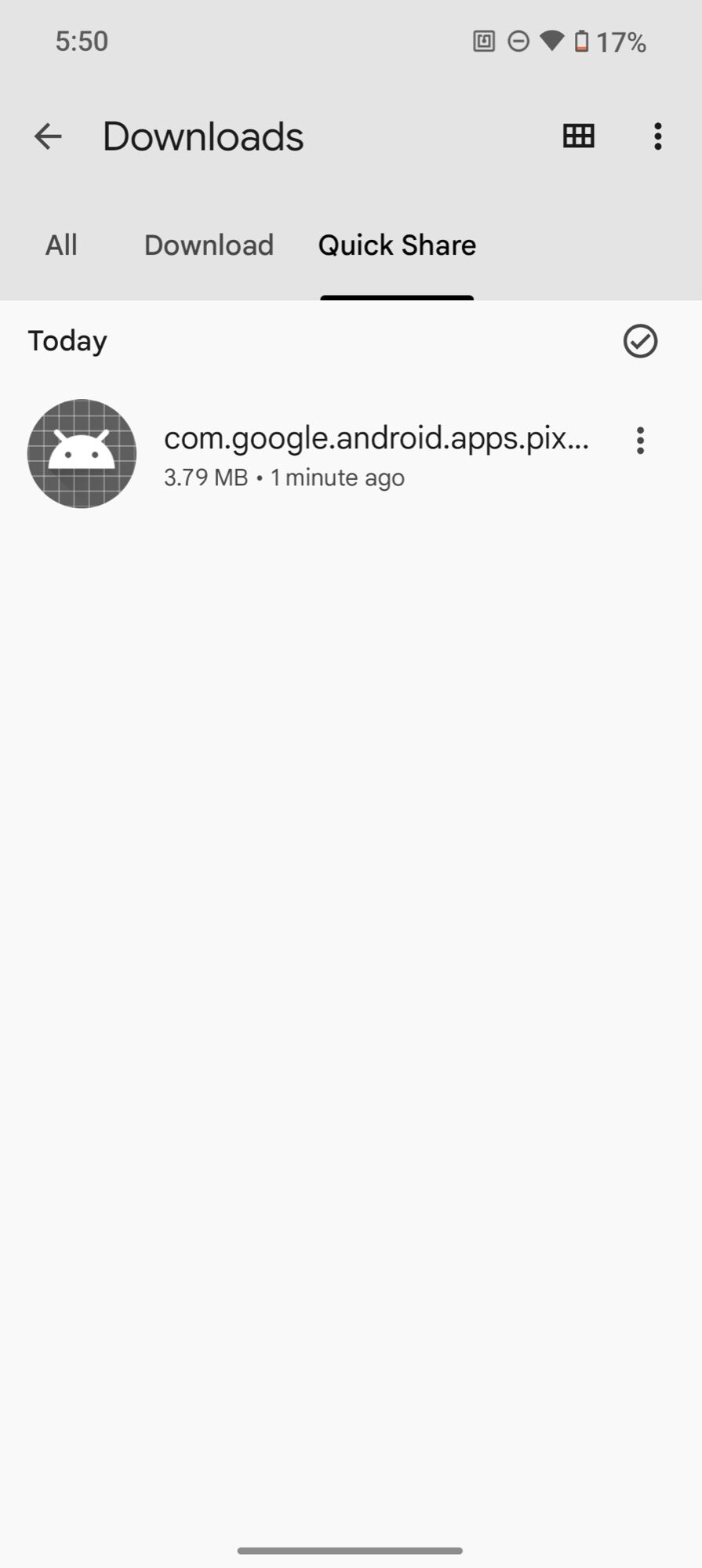The width and height of the screenshot is (702, 1568).
Task: Switch to grid view layout
Action: 578,136
